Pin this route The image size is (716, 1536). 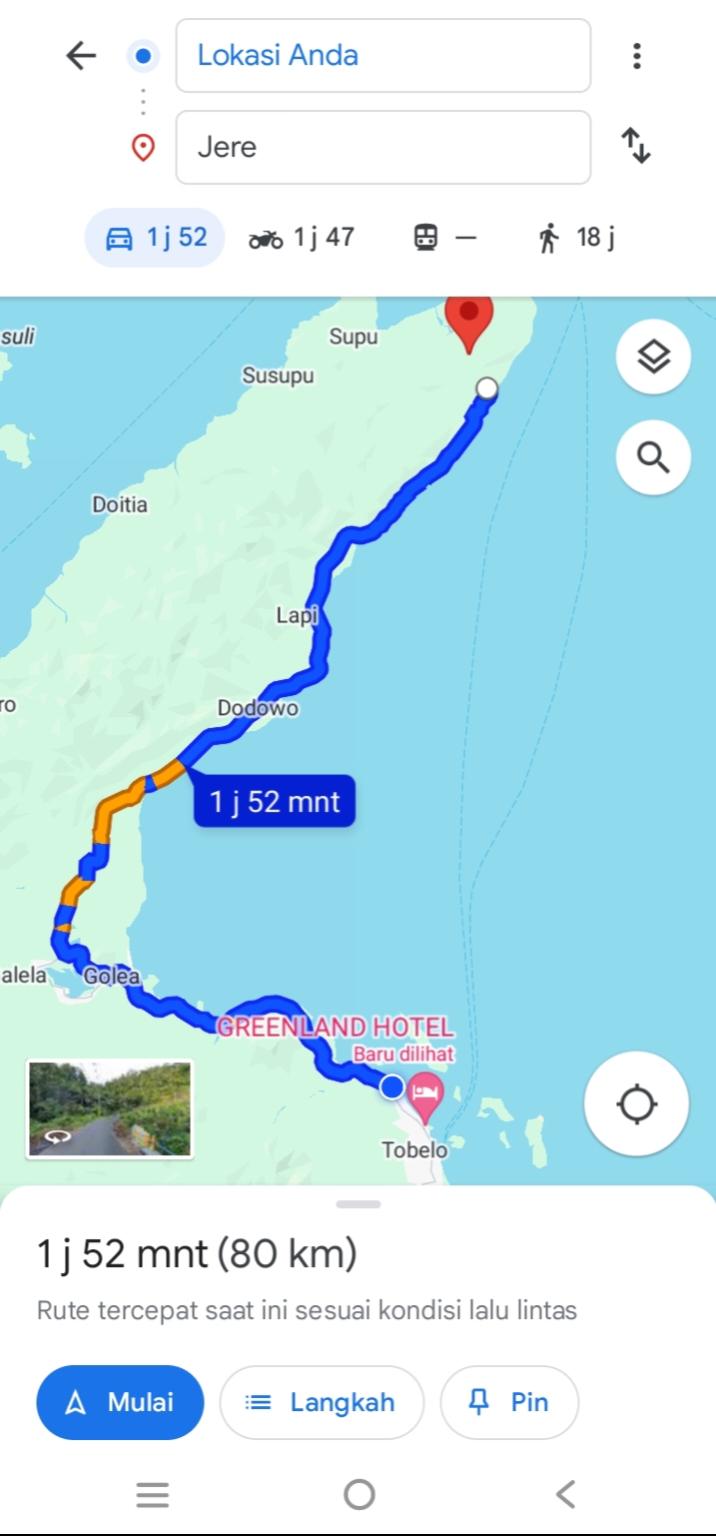pos(509,1402)
